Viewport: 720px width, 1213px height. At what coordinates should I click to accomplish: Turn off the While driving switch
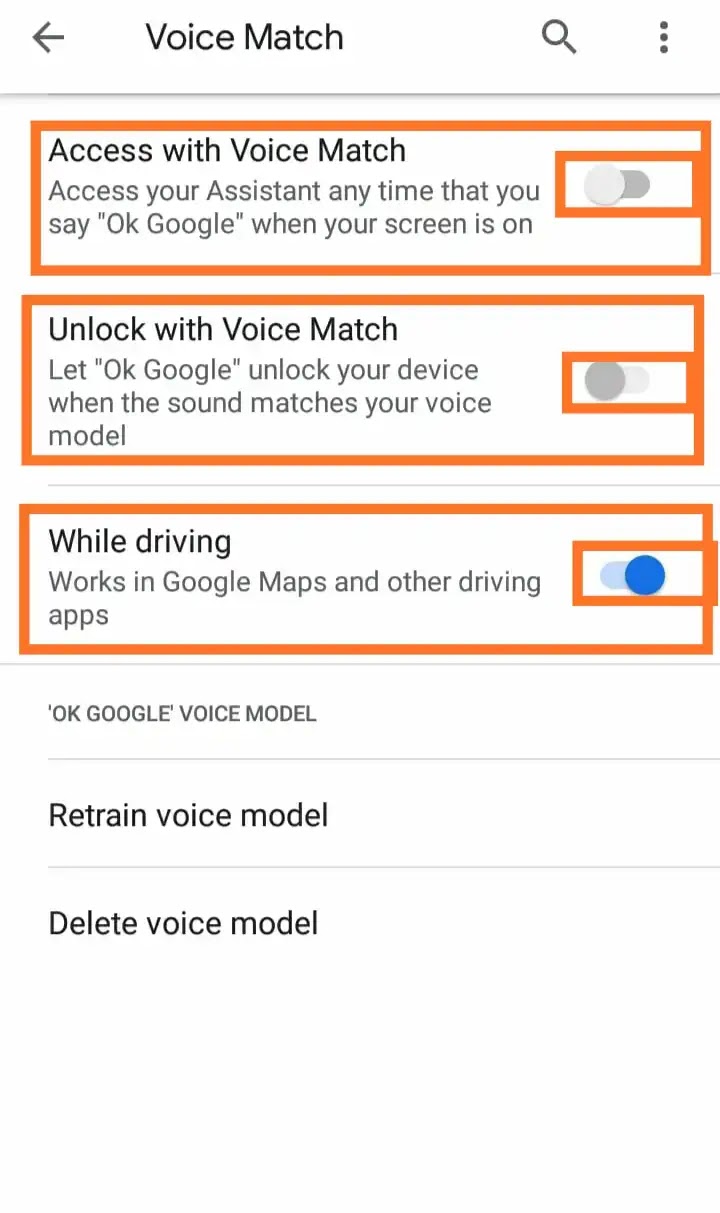[633, 575]
